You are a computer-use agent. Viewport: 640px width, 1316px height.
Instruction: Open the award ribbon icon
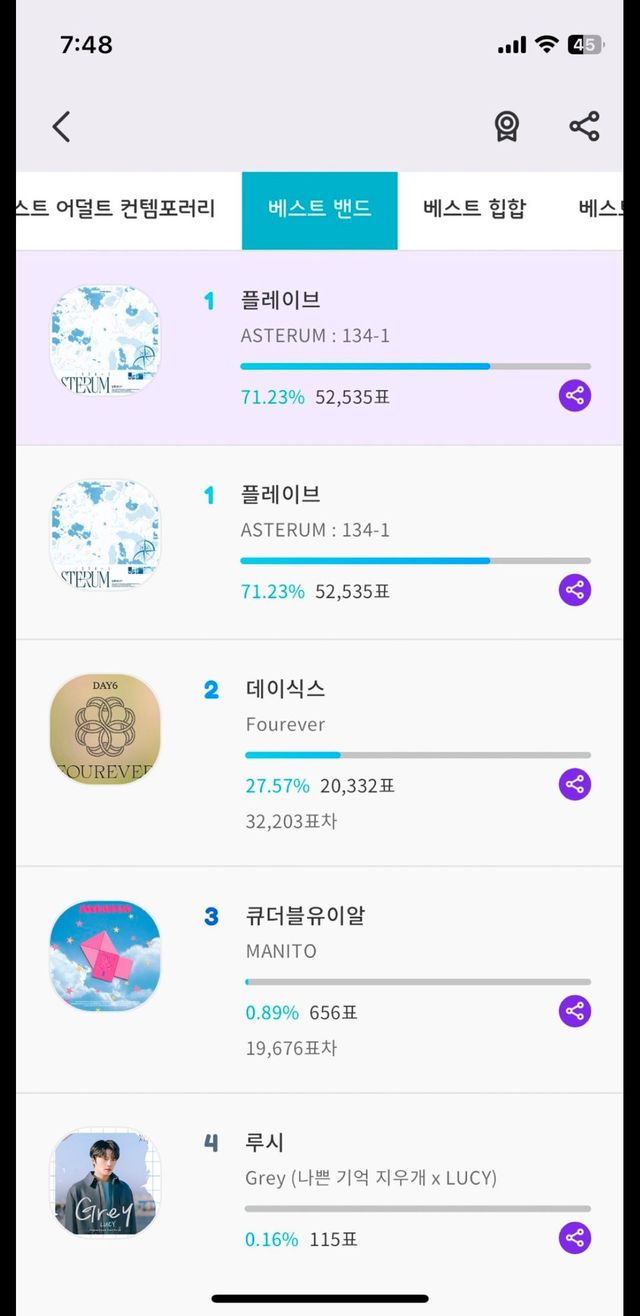(508, 127)
